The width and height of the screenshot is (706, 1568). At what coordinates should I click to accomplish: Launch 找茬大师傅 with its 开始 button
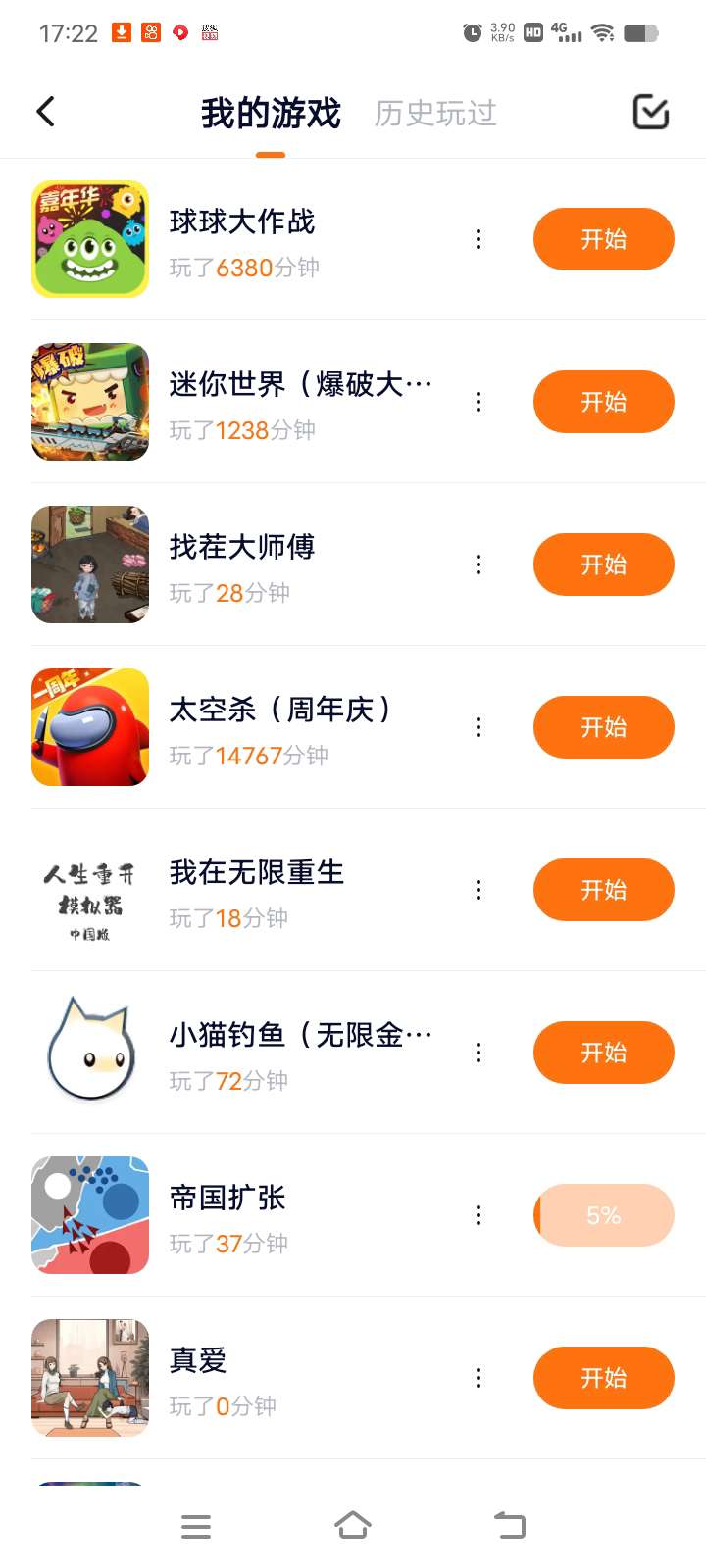(x=603, y=564)
